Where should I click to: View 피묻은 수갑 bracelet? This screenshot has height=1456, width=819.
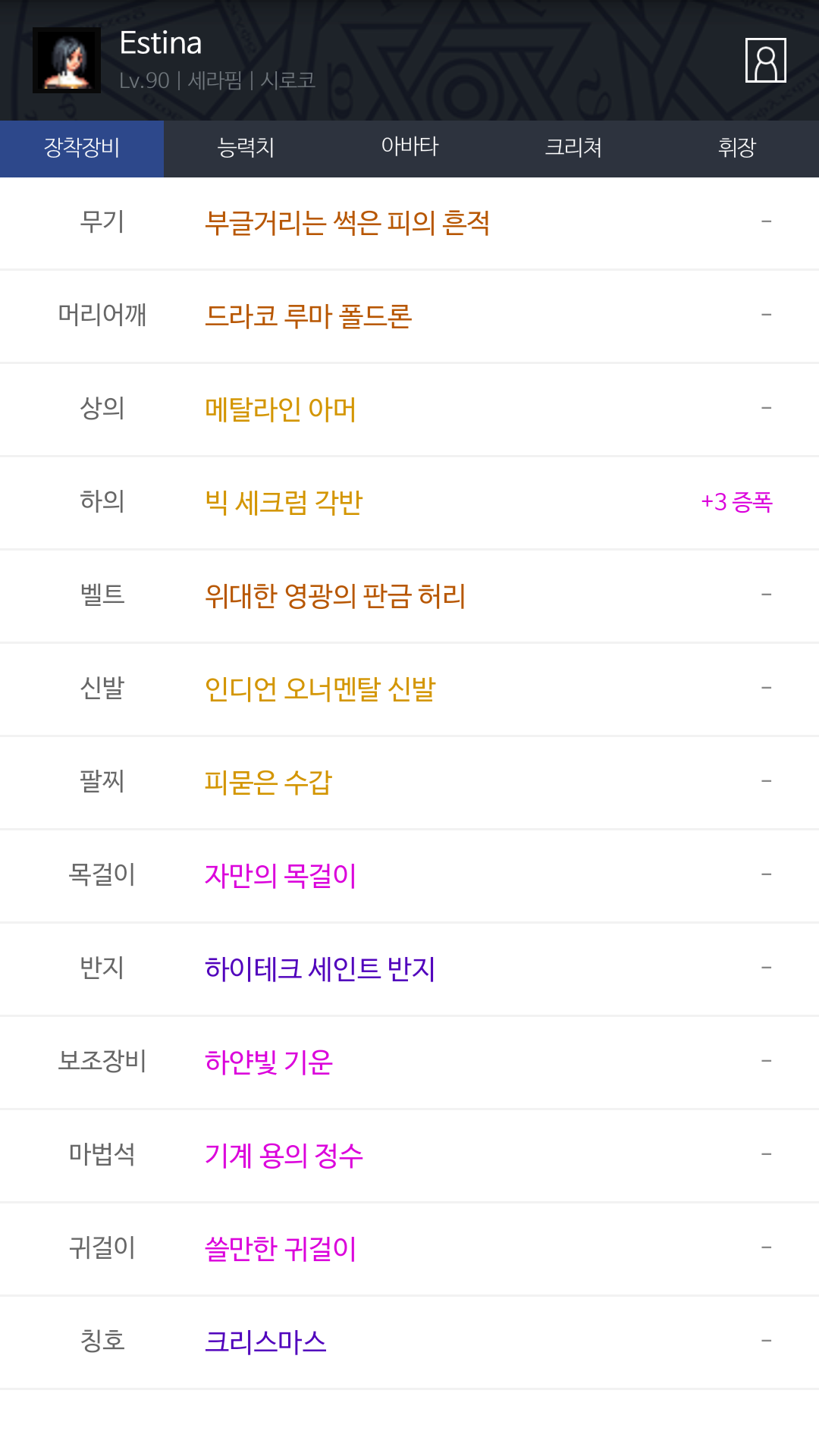268,782
